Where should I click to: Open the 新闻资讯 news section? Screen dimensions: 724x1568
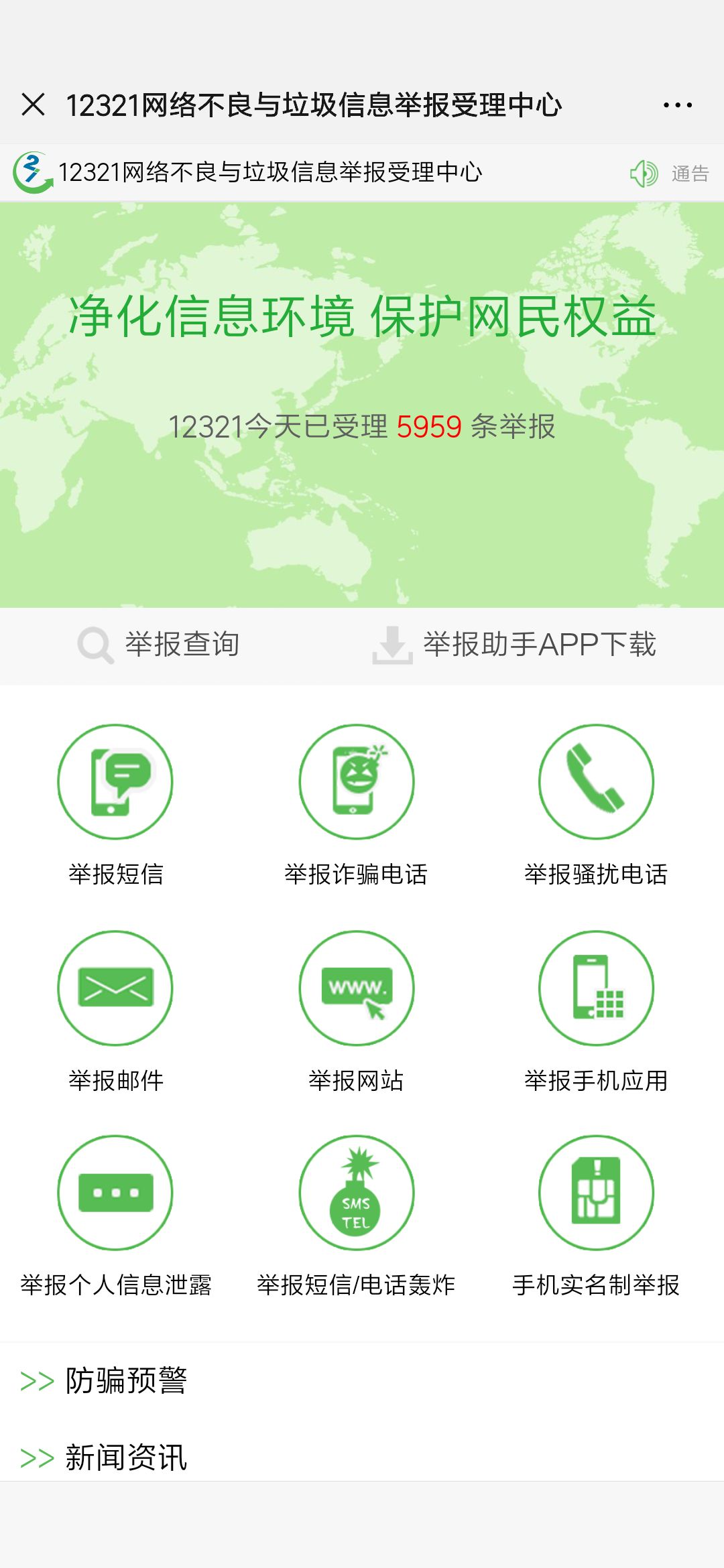pyautogui.click(x=126, y=1457)
